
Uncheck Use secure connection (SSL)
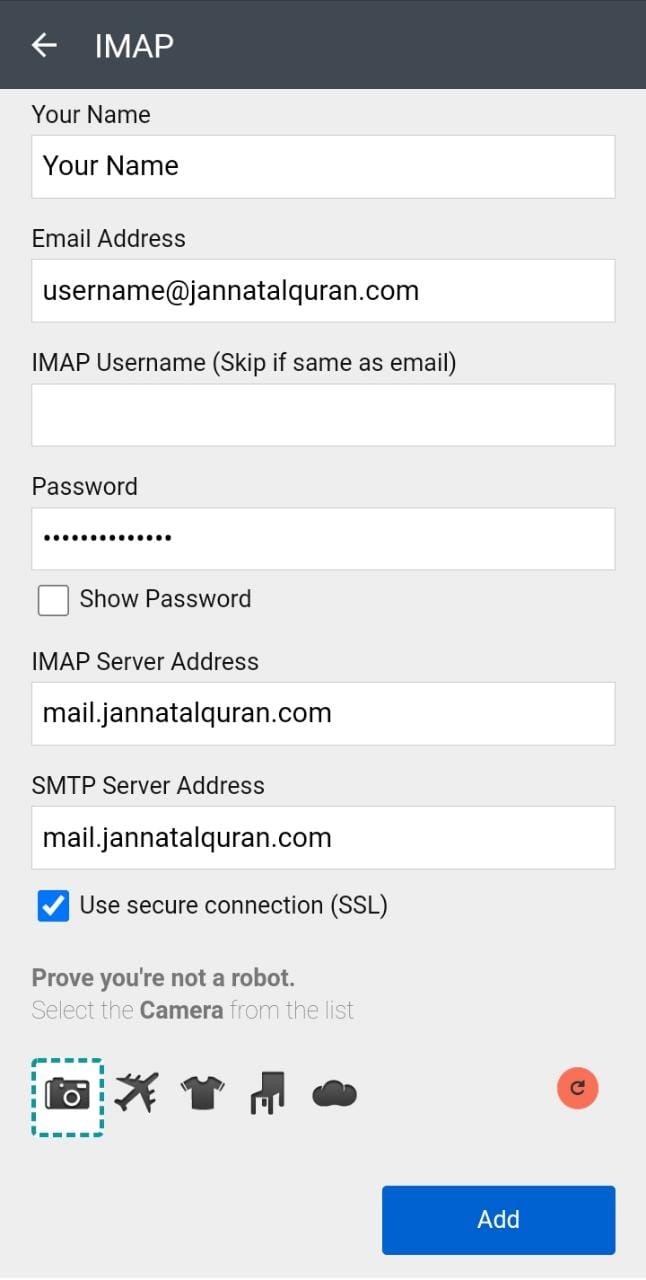53,906
